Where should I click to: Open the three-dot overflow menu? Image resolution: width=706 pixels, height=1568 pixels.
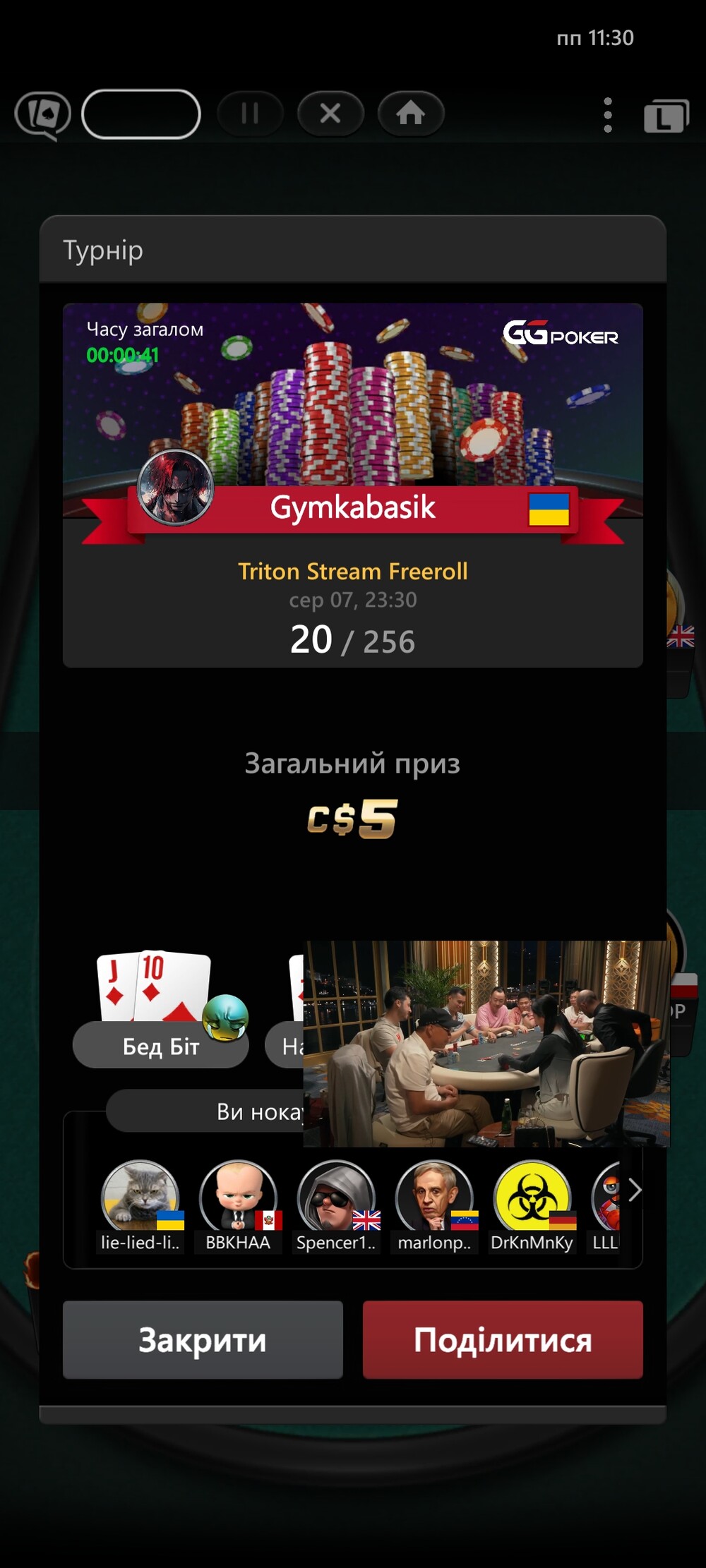pyautogui.click(x=608, y=115)
